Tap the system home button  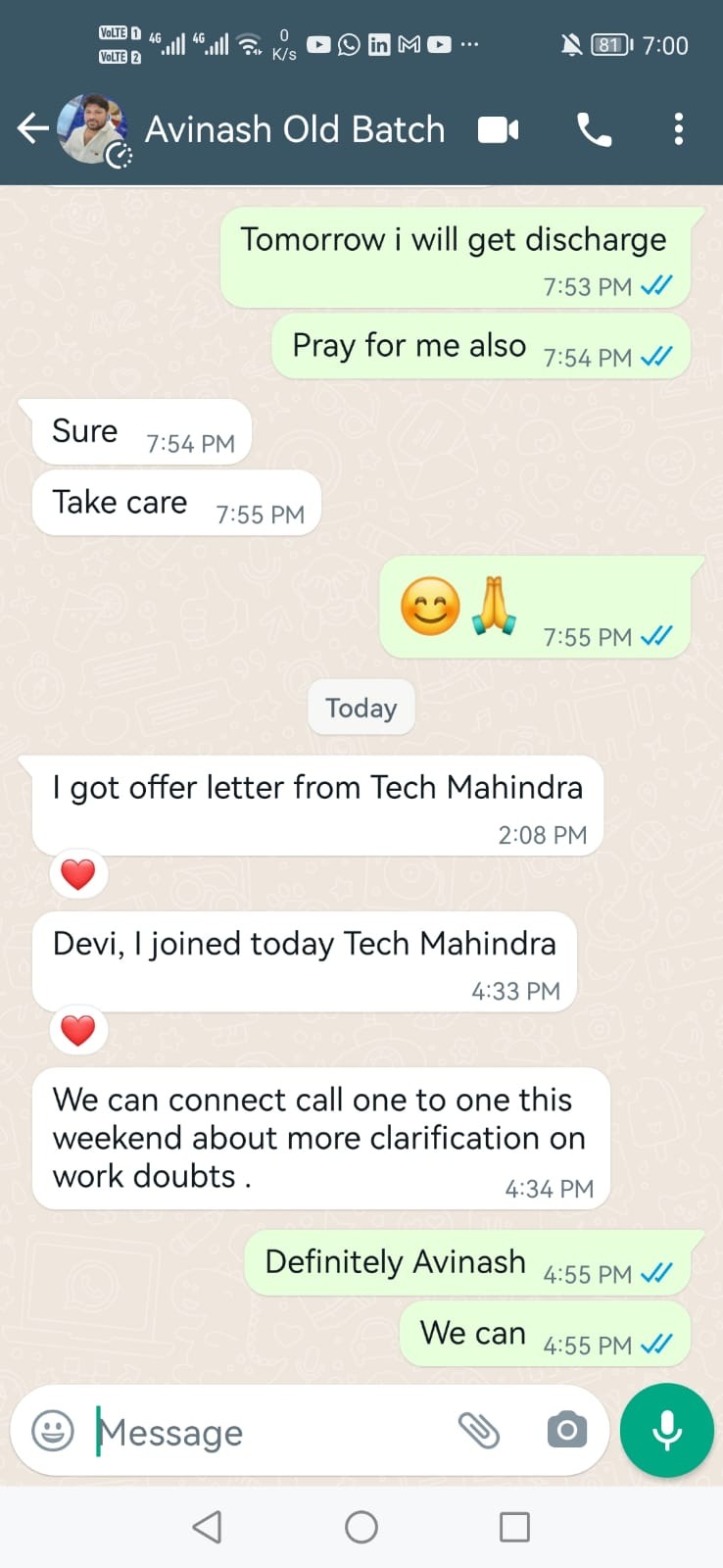(361, 1527)
